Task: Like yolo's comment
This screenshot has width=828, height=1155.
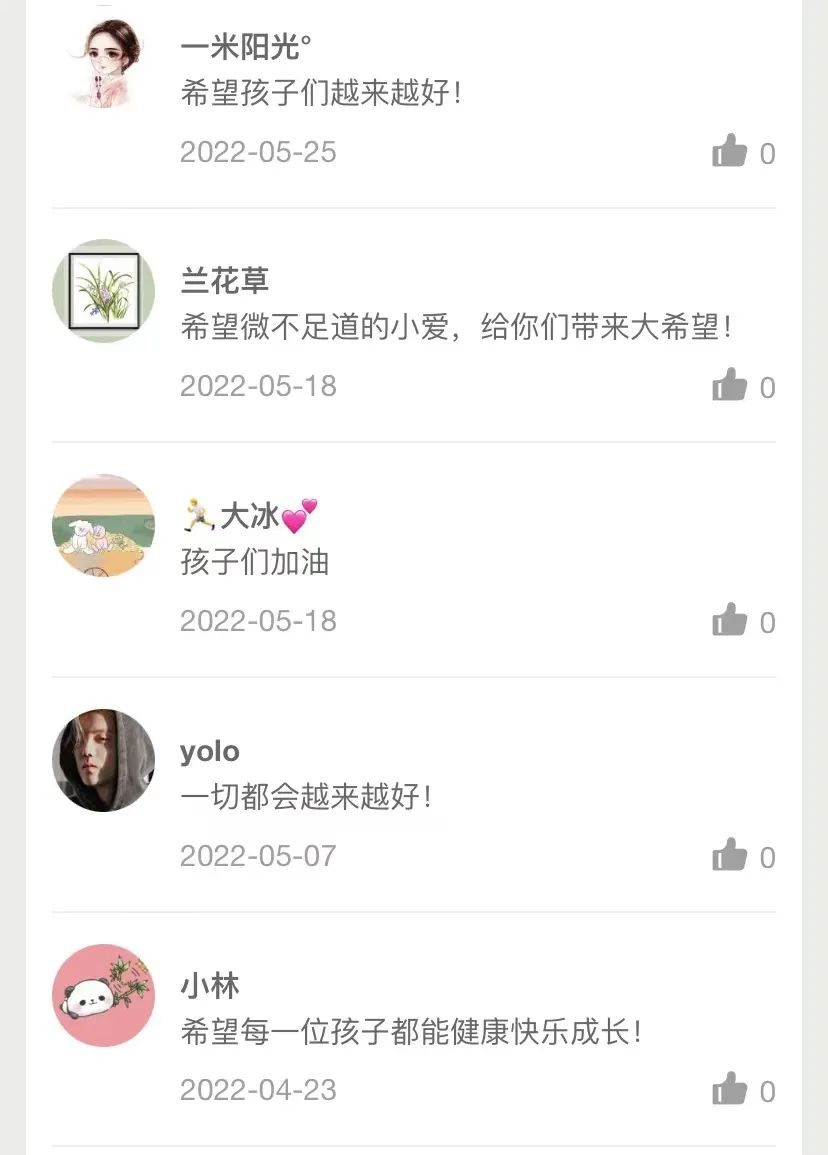Action: point(730,856)
